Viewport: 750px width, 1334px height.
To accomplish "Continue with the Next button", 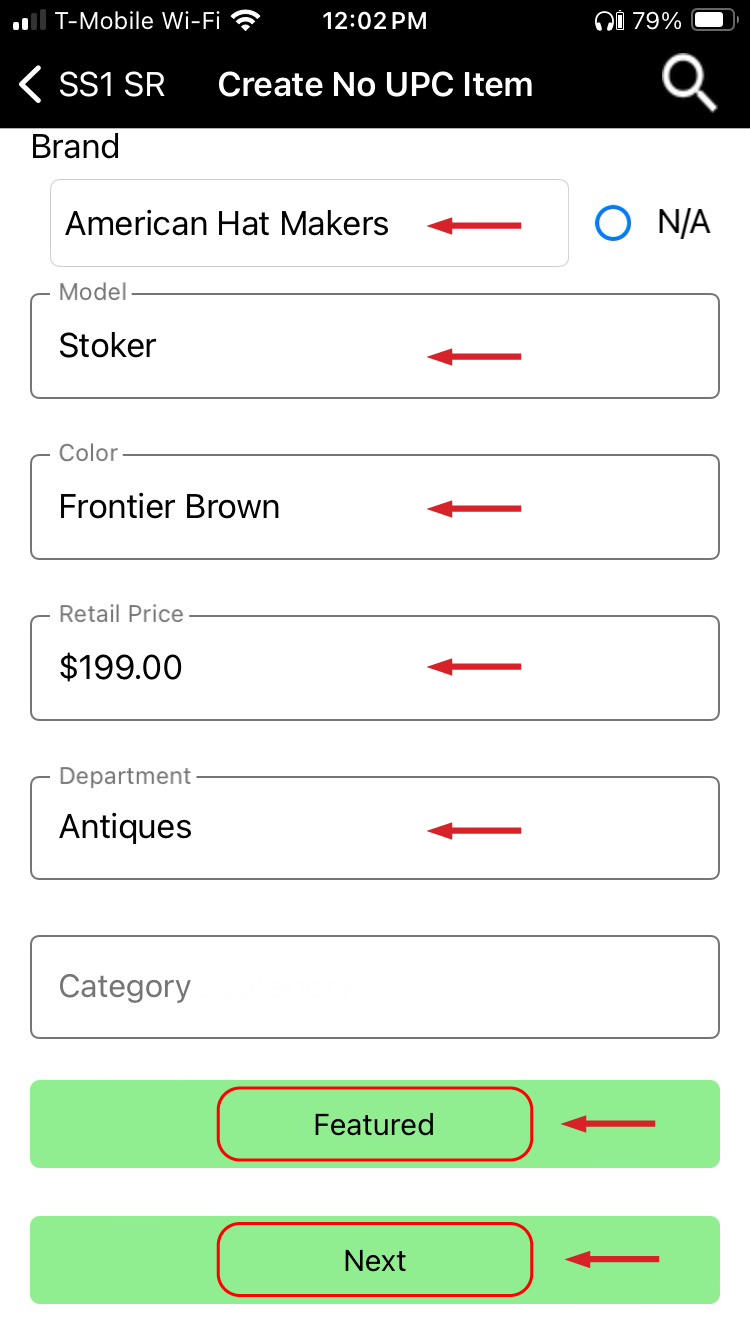I will [x=374, y=1260].
